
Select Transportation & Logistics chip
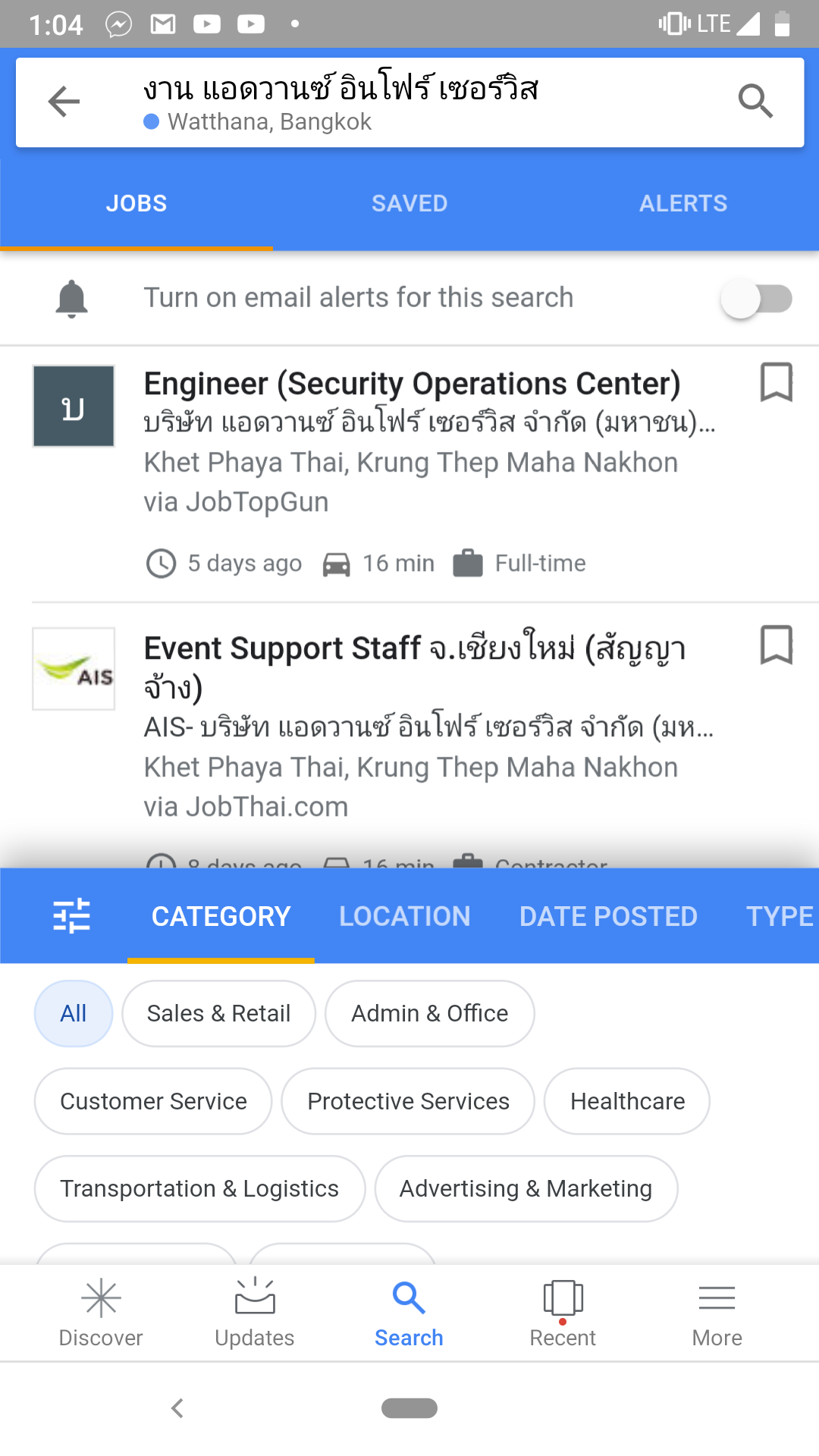click(x=199, y=1188)
